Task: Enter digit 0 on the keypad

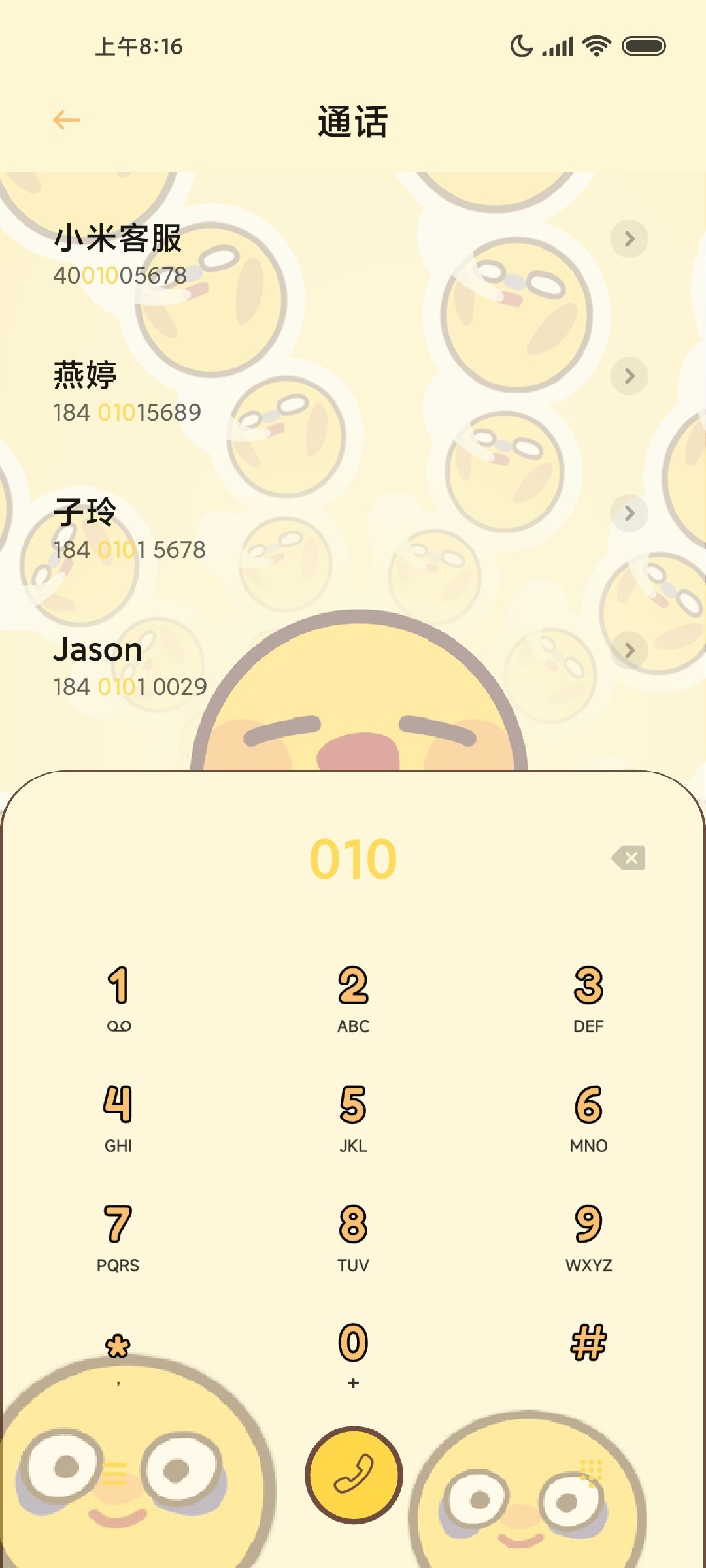Action: (x=353, y=1354)
